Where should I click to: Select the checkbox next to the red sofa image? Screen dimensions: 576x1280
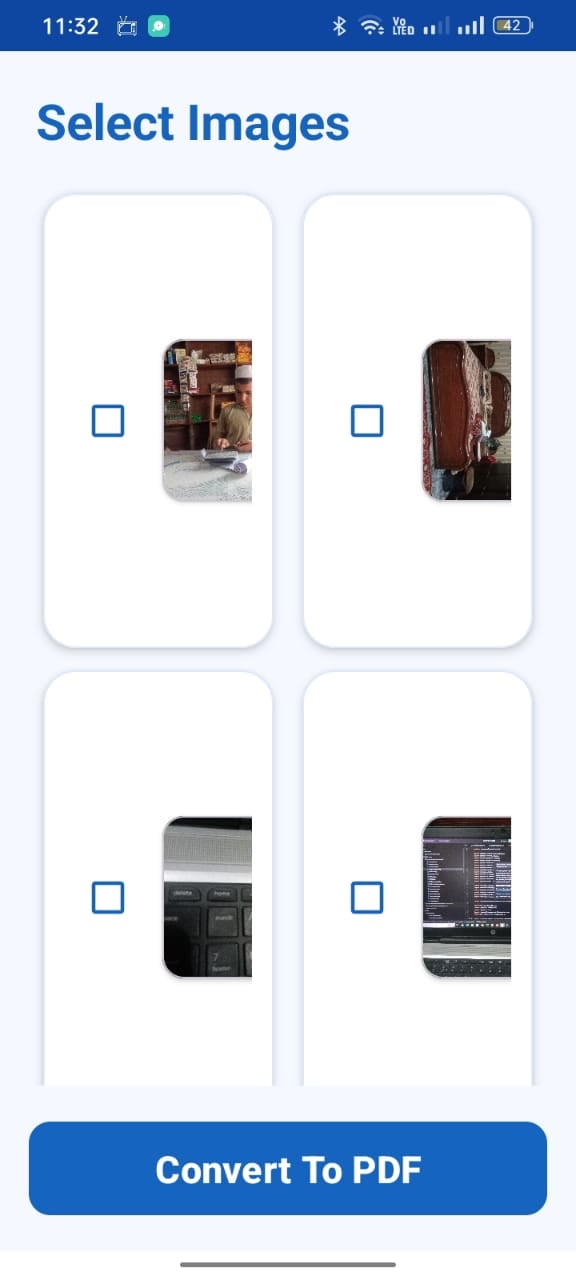(x=367, y=420)
